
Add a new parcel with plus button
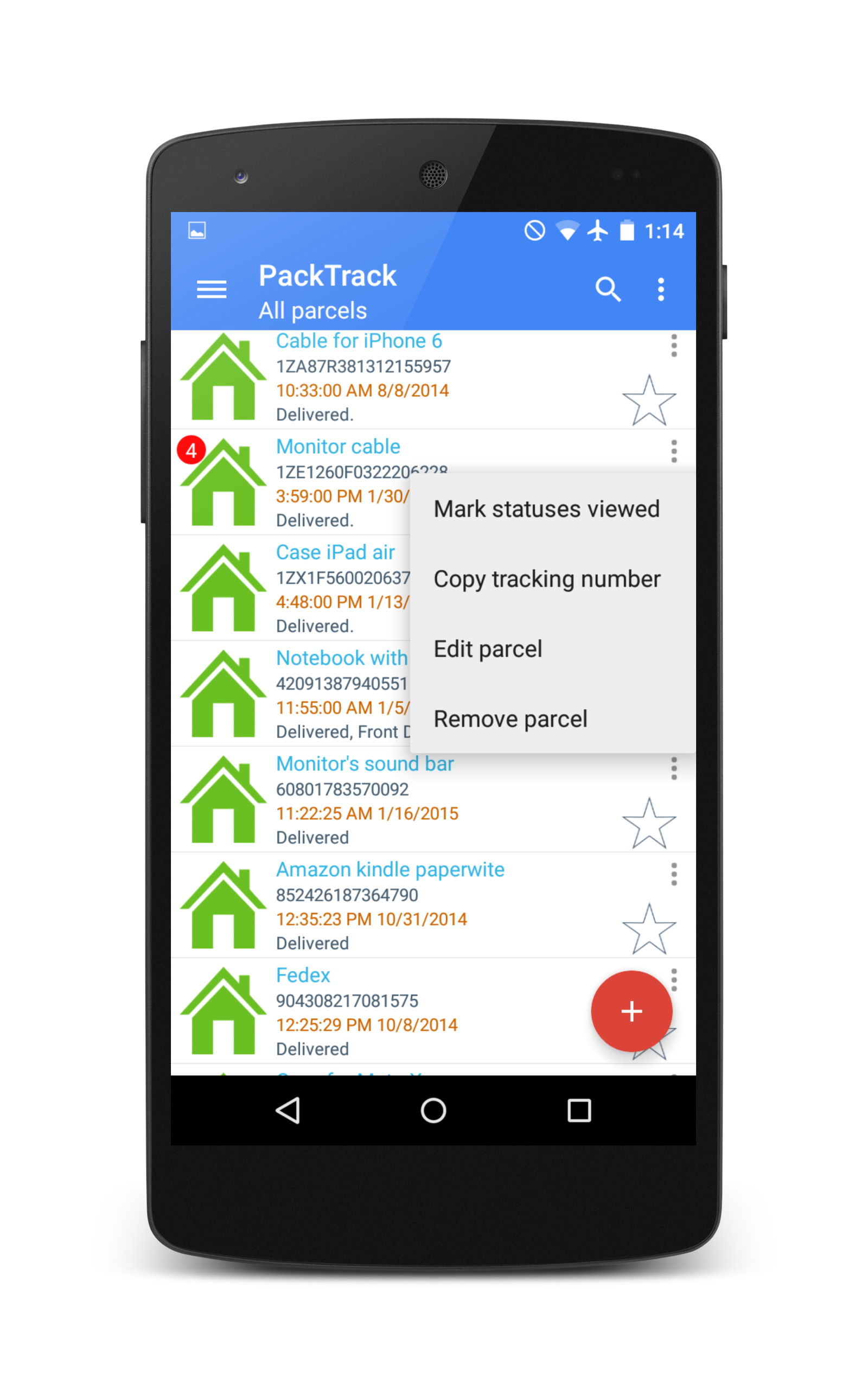click(631, 1011)
